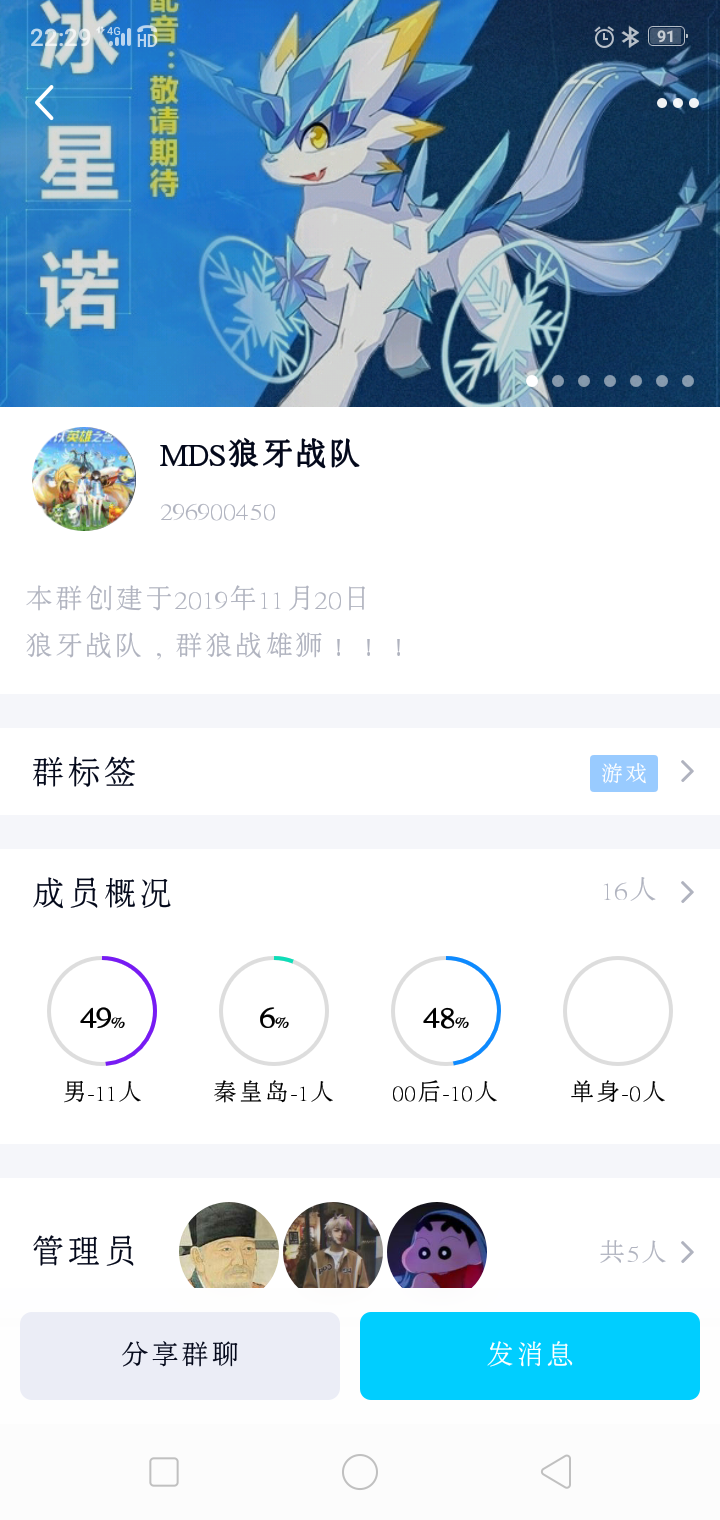Image resolution: width=720 pixels, height=1520 pixels.
Task: Tap the alarm clock status bar icon
Action: (604, 36)
